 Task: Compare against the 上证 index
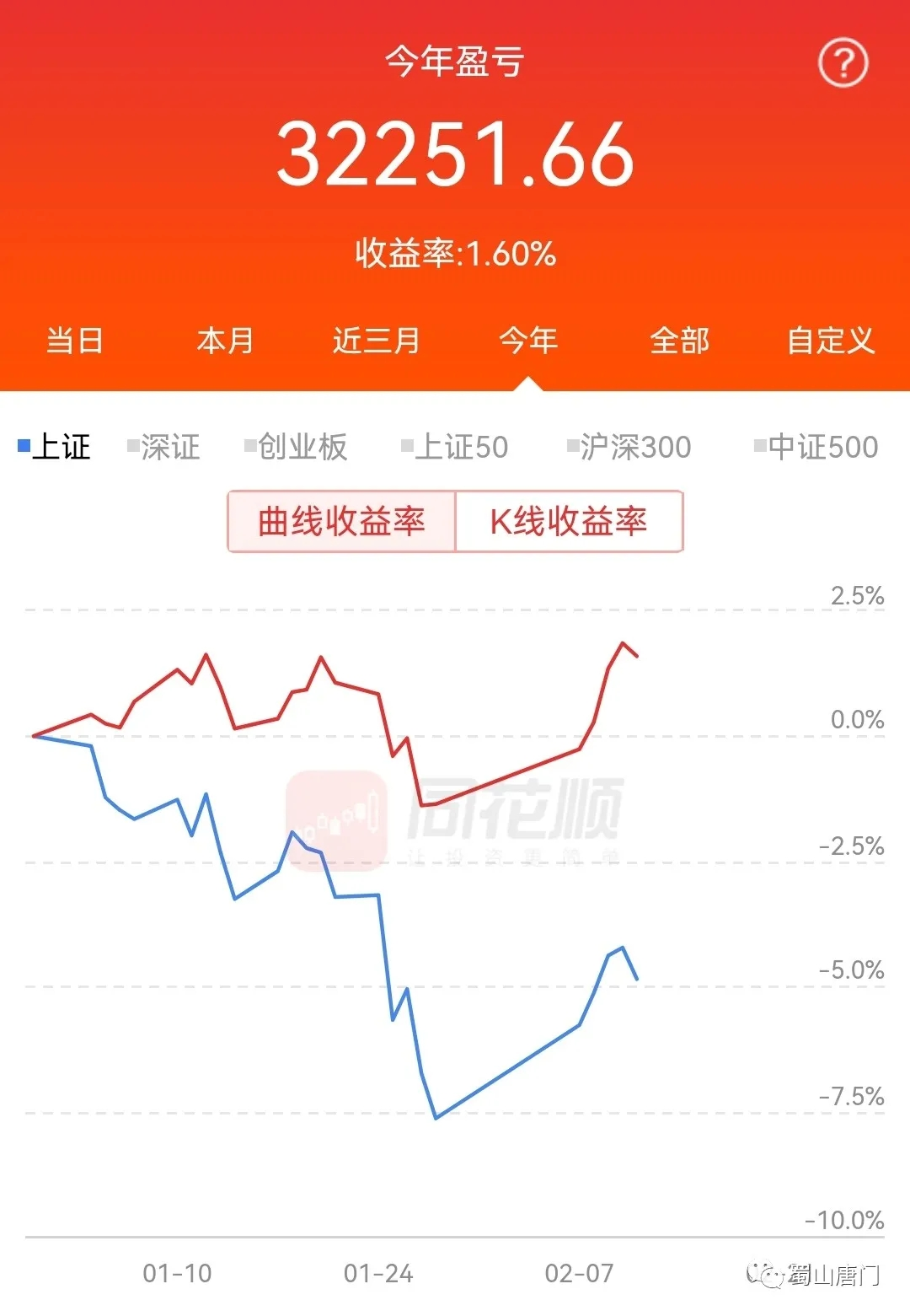[56, 447]
